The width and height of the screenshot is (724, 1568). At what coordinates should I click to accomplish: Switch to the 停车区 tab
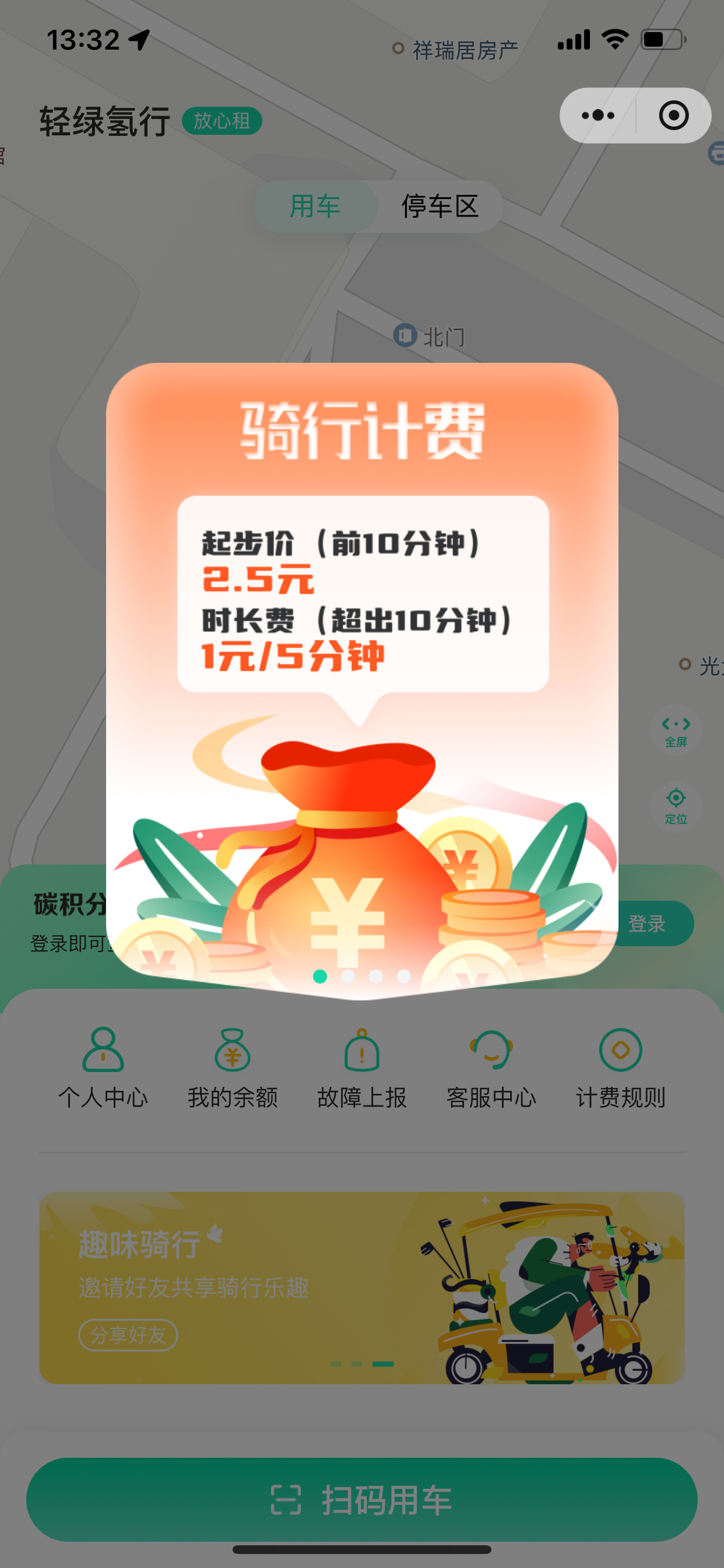click(x=440, y=206)
